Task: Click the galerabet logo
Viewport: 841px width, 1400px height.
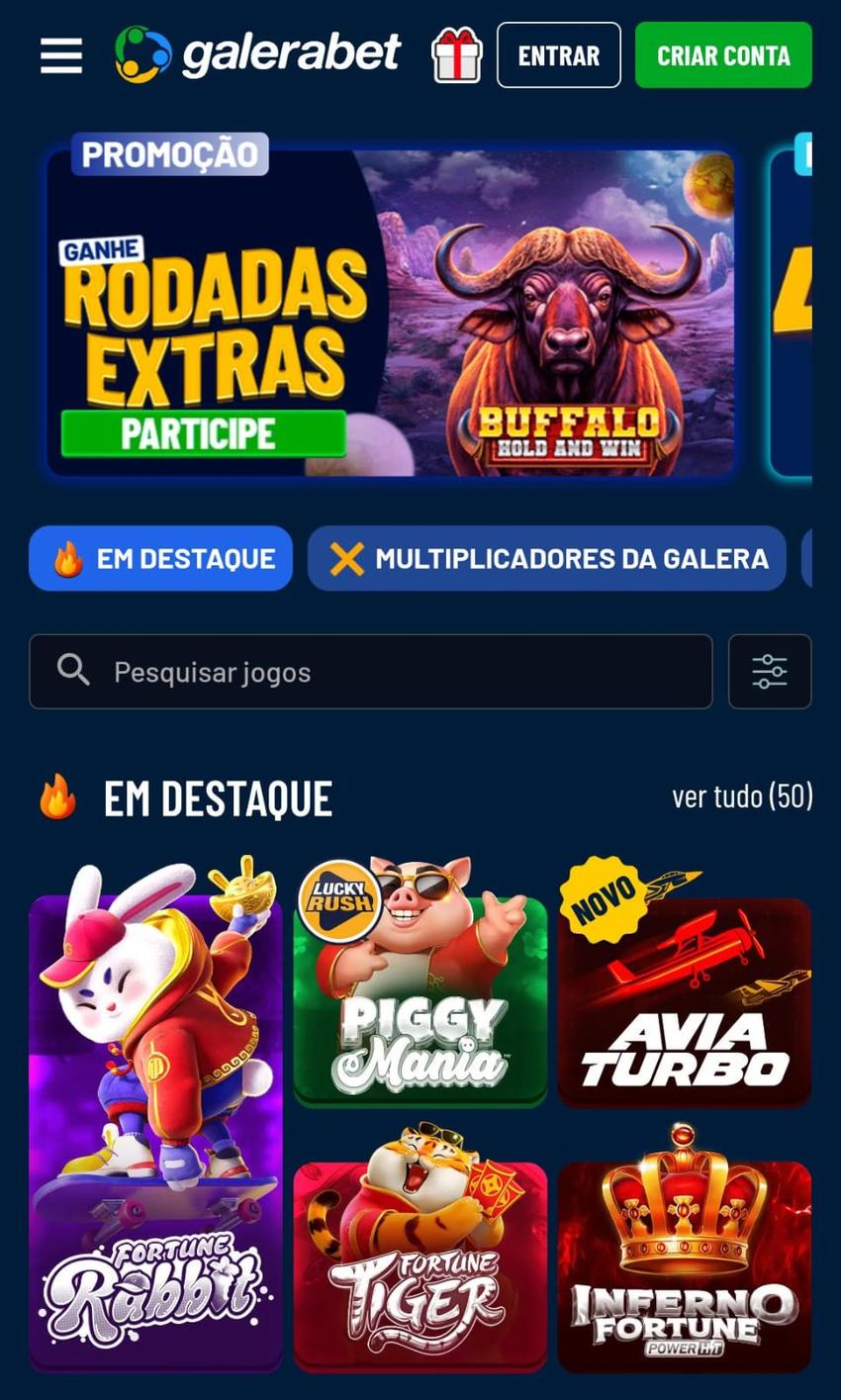Action: 257,55
